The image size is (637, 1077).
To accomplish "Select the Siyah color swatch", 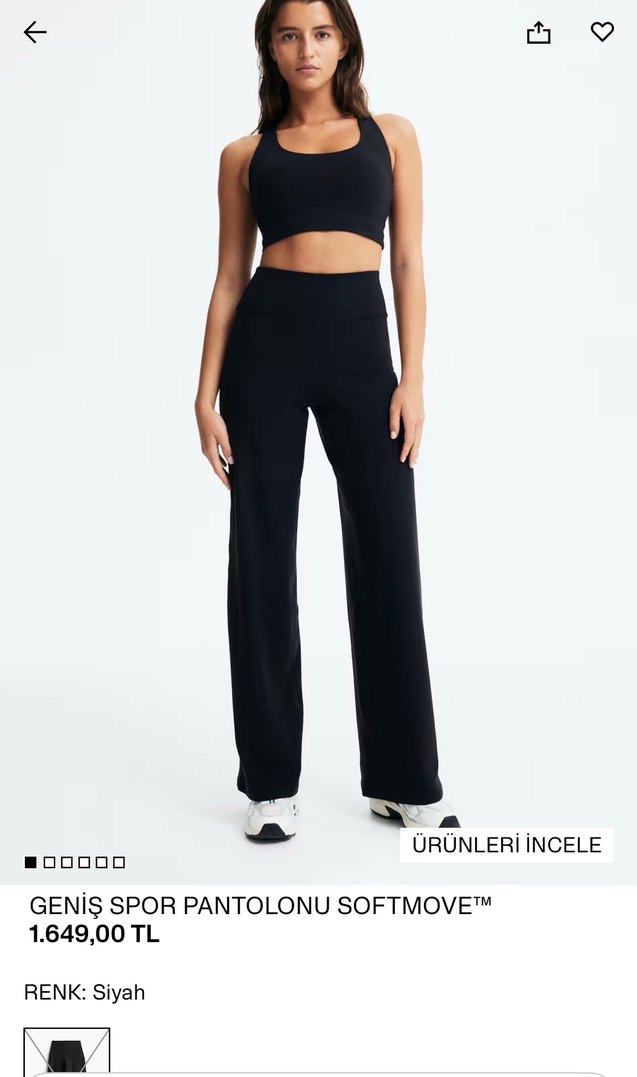I will (67, 1052).
